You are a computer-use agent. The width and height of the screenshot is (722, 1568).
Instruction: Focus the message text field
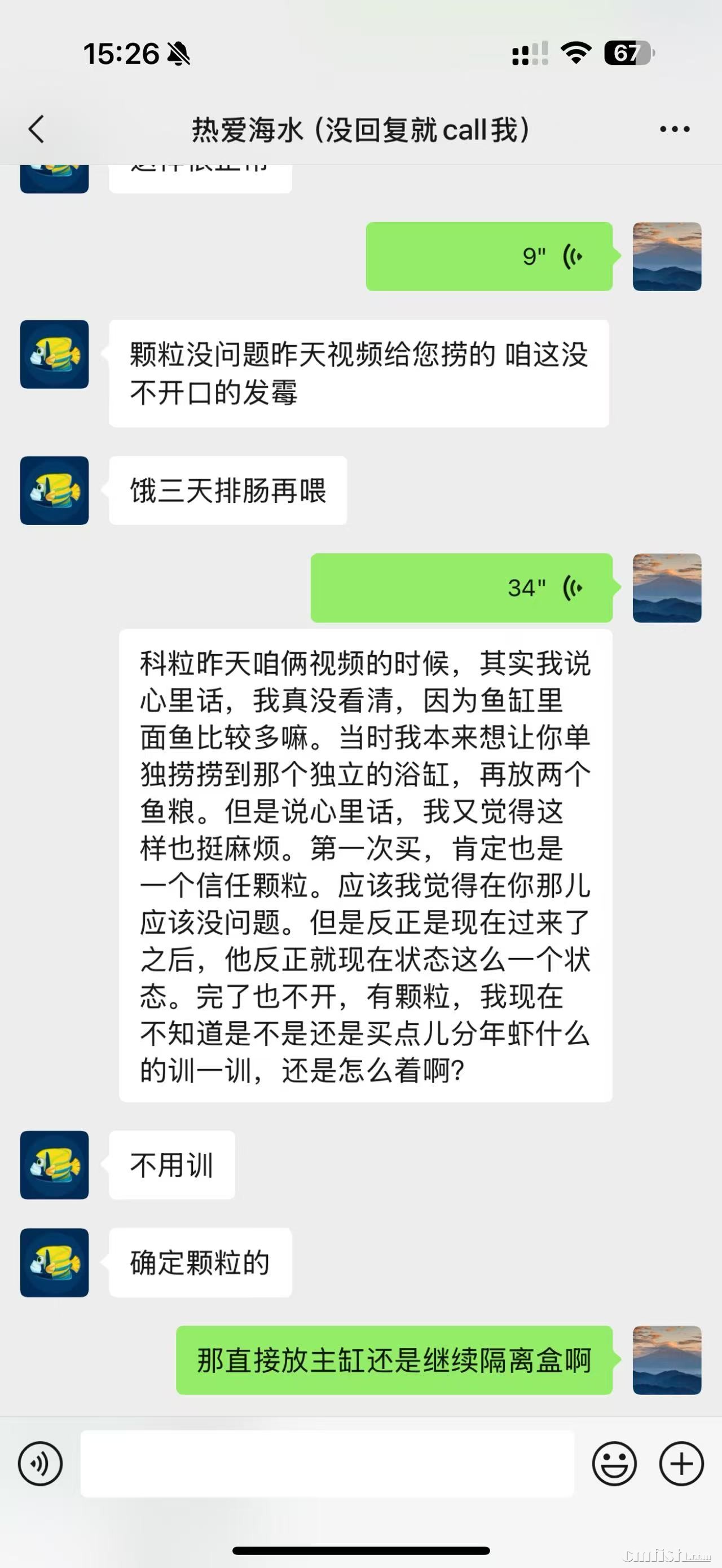pos(328,1464)
